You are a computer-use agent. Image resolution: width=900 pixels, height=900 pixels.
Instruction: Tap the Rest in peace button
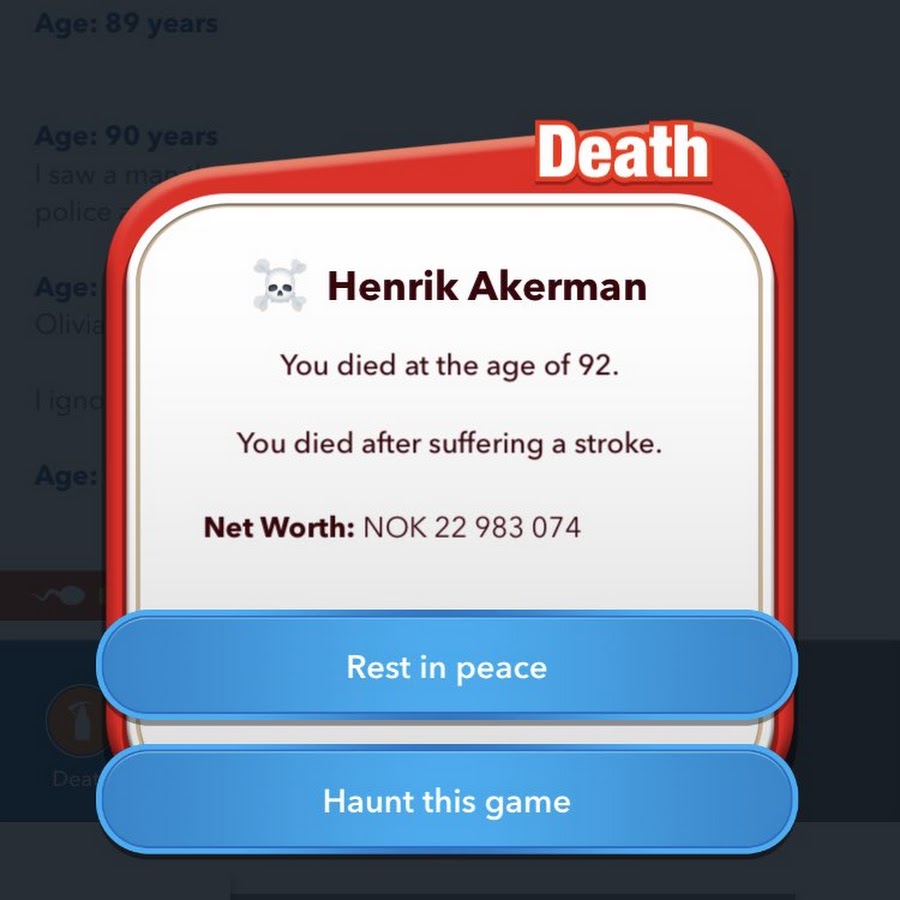446,666
